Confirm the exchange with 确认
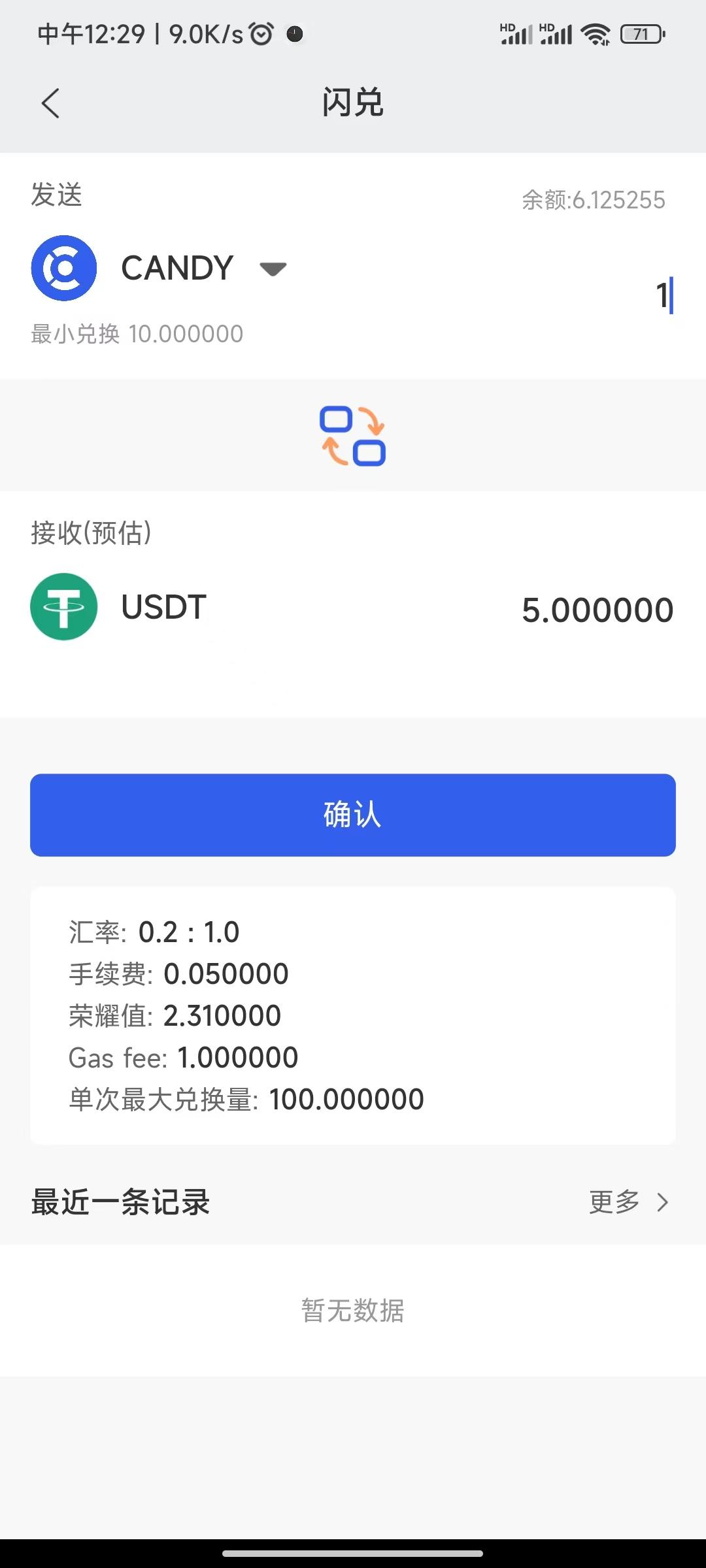The height and width of the screenshot is (1568, 706). tap(353, 815)
